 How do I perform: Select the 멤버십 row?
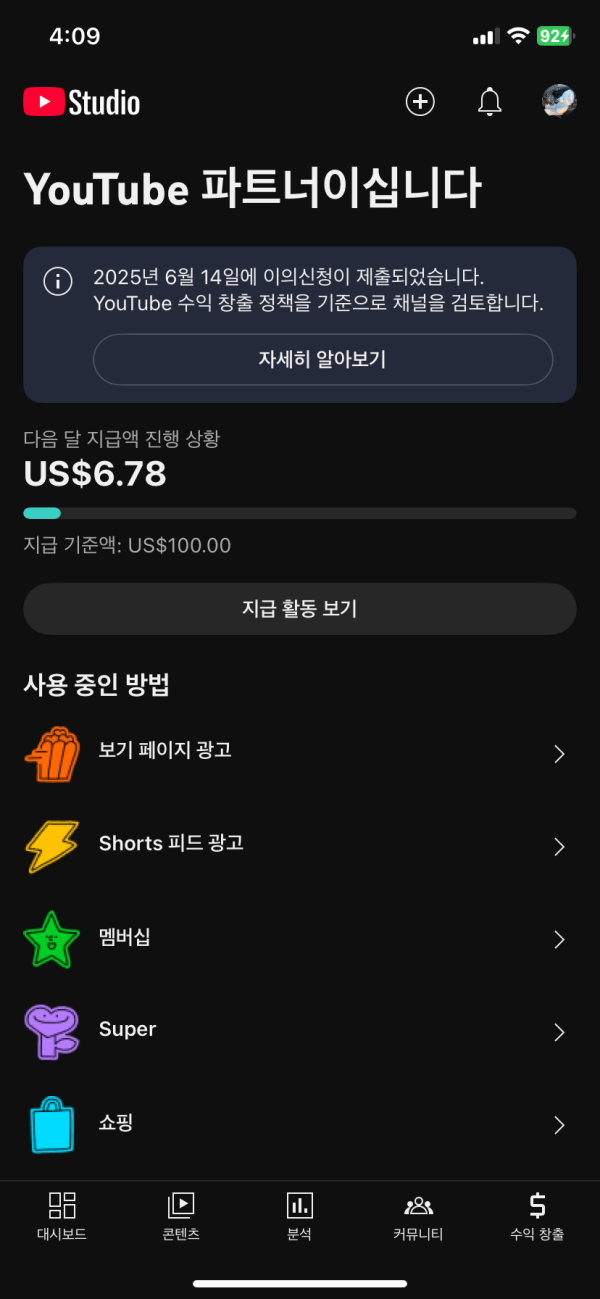click(x=299, y=939)
